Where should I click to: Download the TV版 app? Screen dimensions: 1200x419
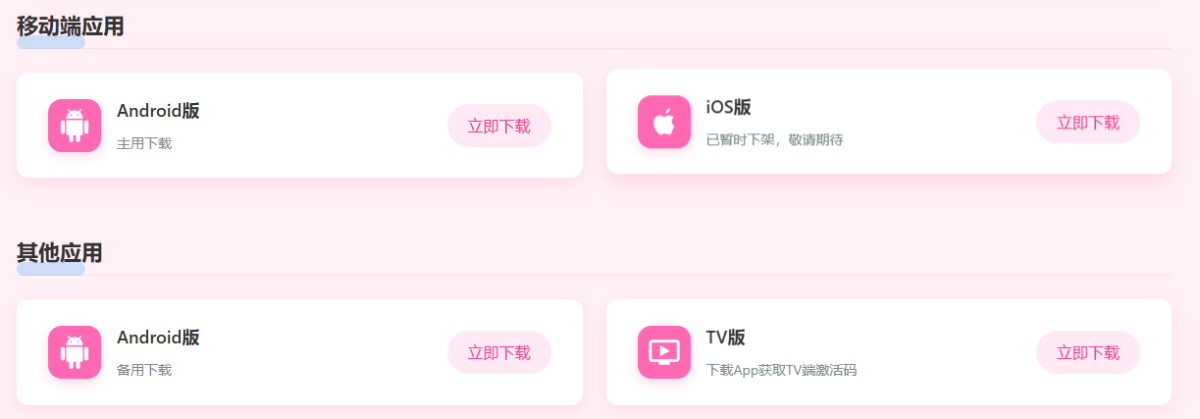pyautogui.click(x=1088, y=352)
